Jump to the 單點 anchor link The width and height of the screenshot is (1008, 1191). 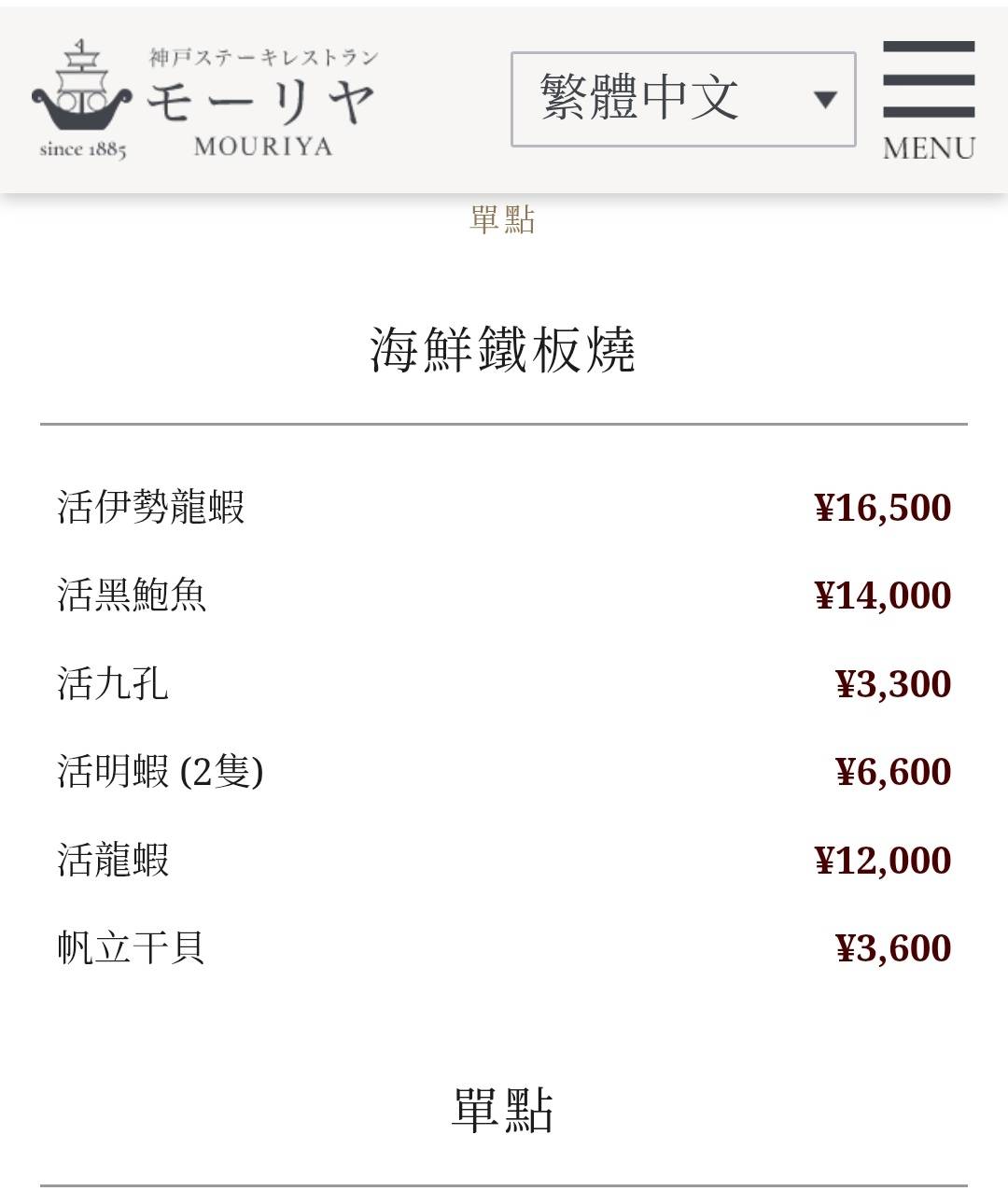[502, 220]
